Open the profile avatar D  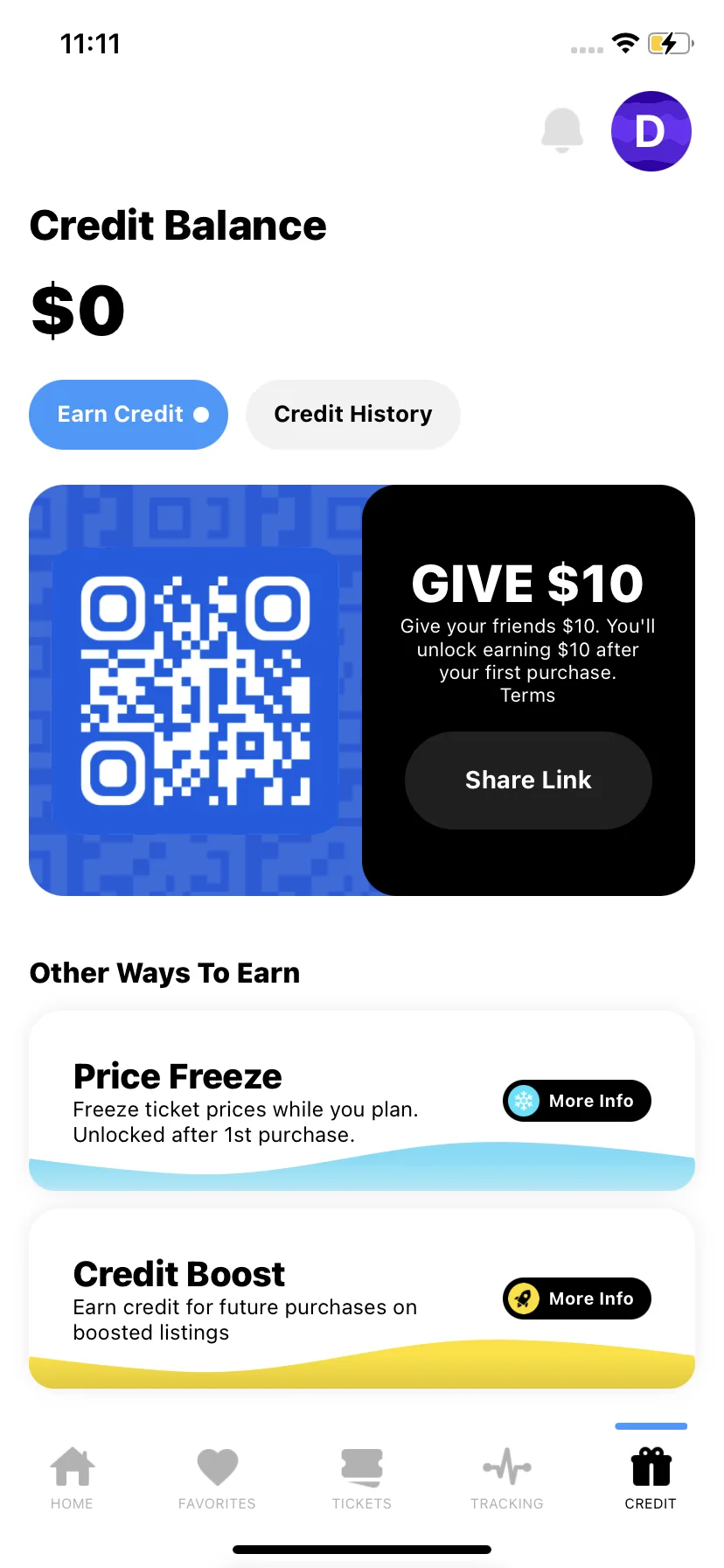(651, 131)
